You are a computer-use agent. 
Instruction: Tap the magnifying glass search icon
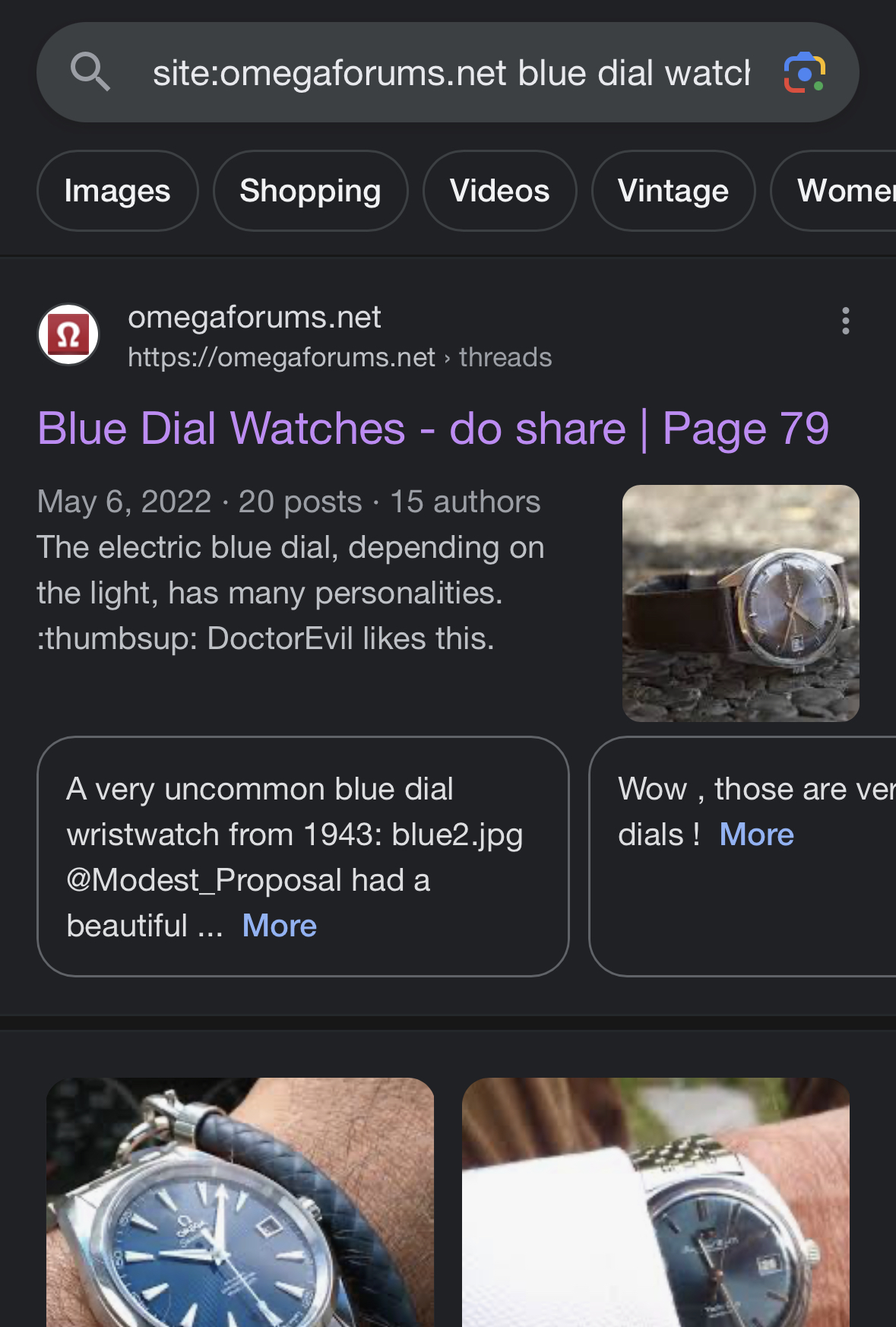coord(90,72)
